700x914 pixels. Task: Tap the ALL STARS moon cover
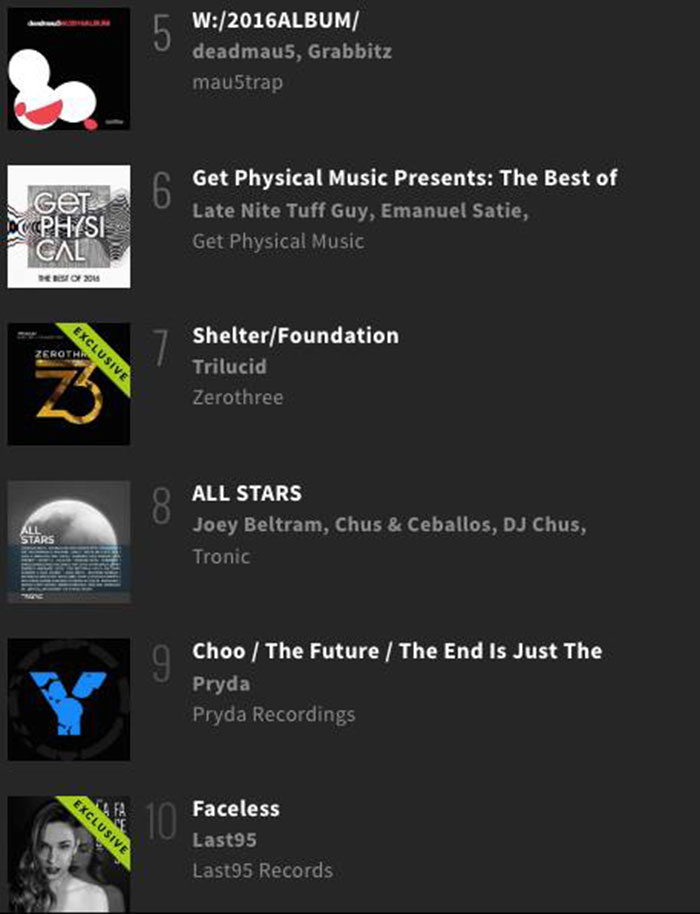[68, 541]
